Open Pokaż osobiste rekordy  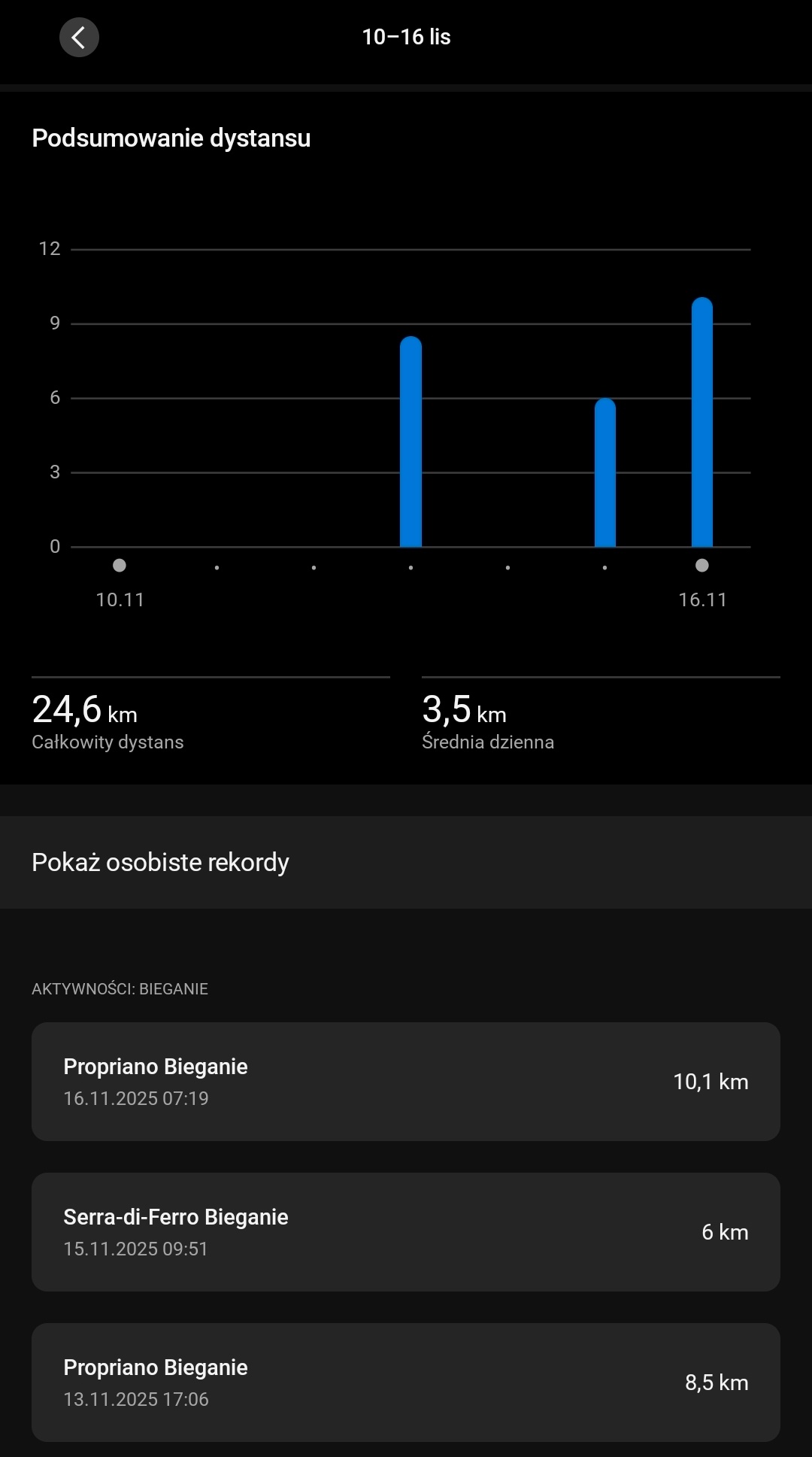tap(405, 862)
